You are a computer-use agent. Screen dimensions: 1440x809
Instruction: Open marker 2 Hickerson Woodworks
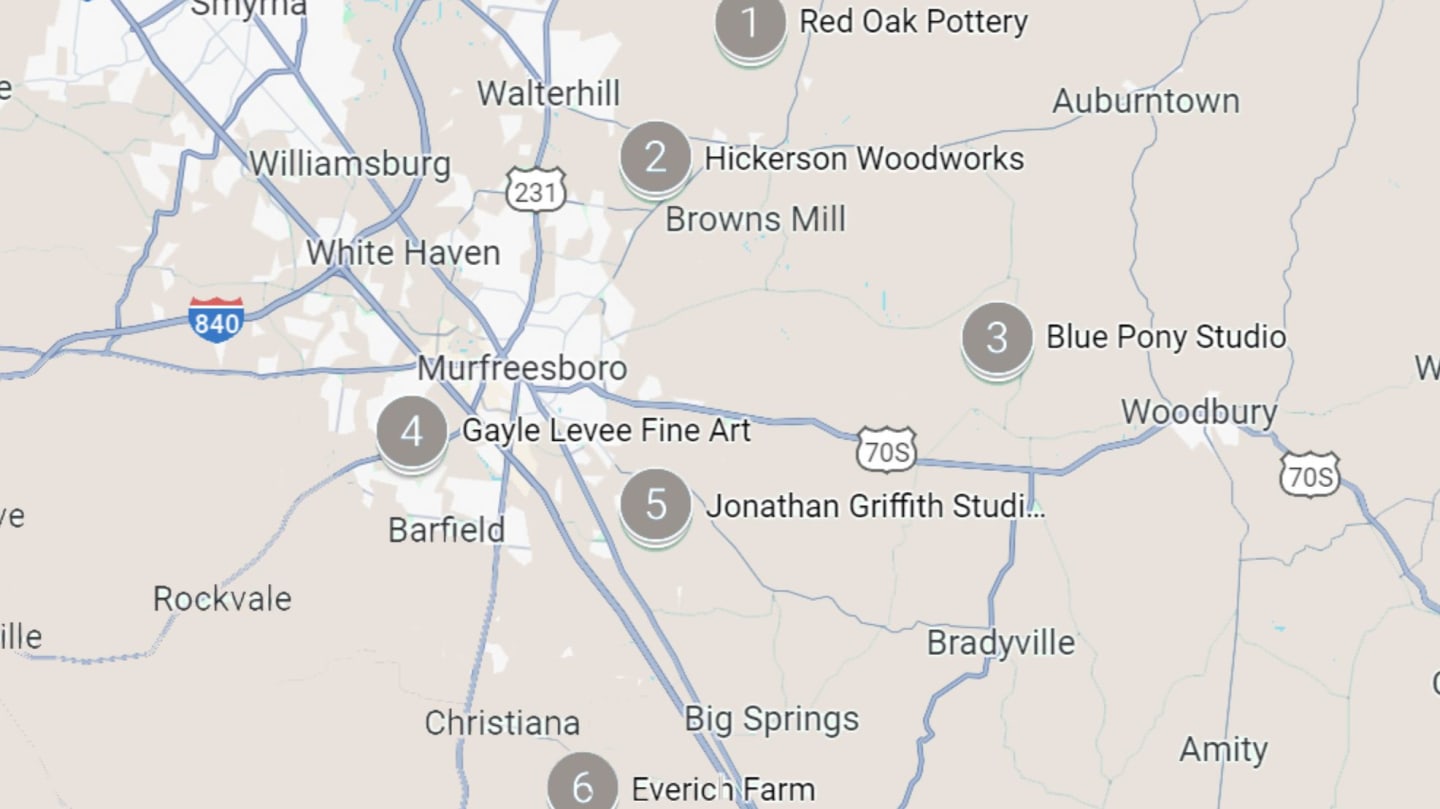[x=655, y=157]
